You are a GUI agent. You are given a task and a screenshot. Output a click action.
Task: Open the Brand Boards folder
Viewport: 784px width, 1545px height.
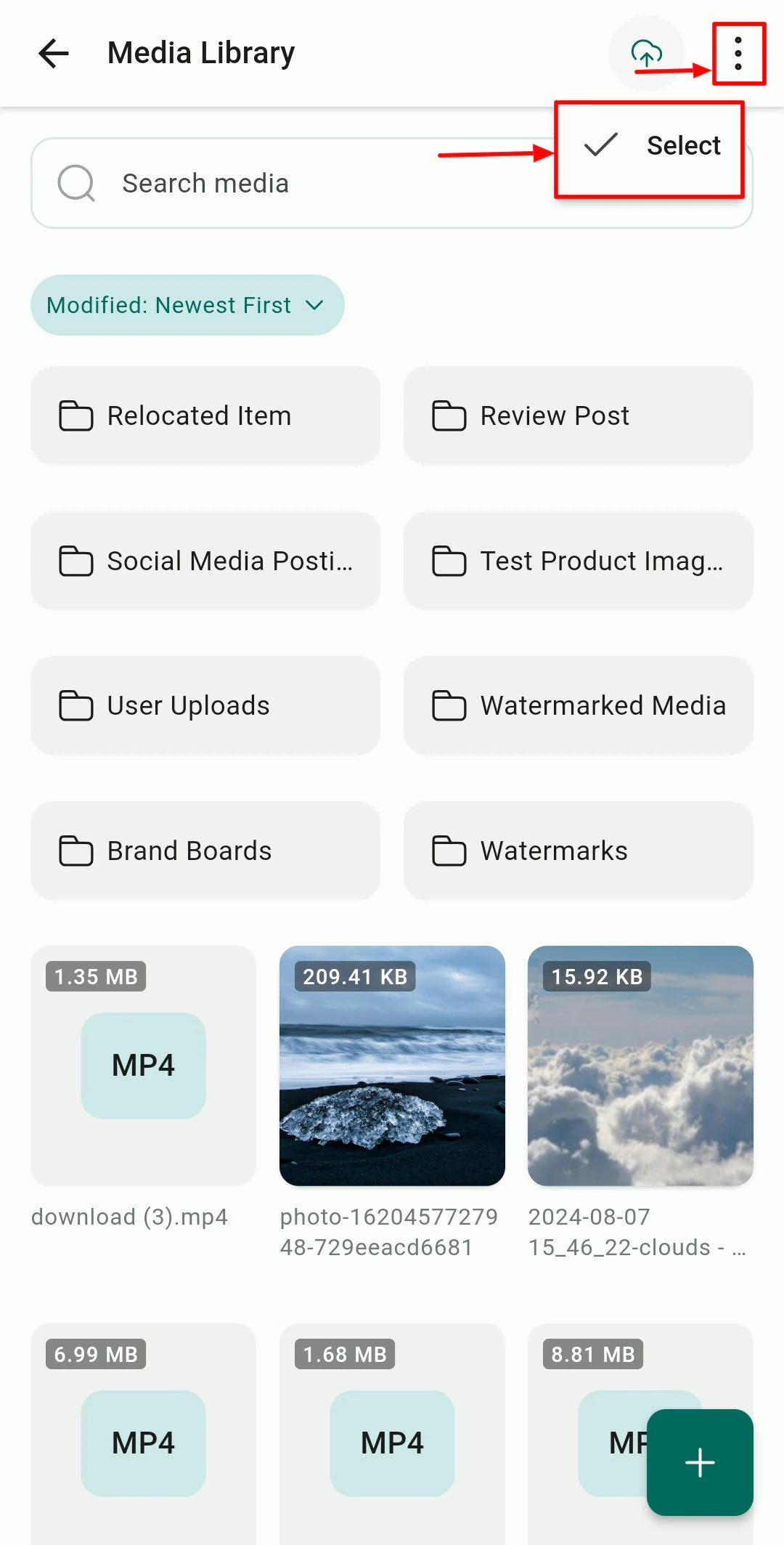(x=205, y=850)
